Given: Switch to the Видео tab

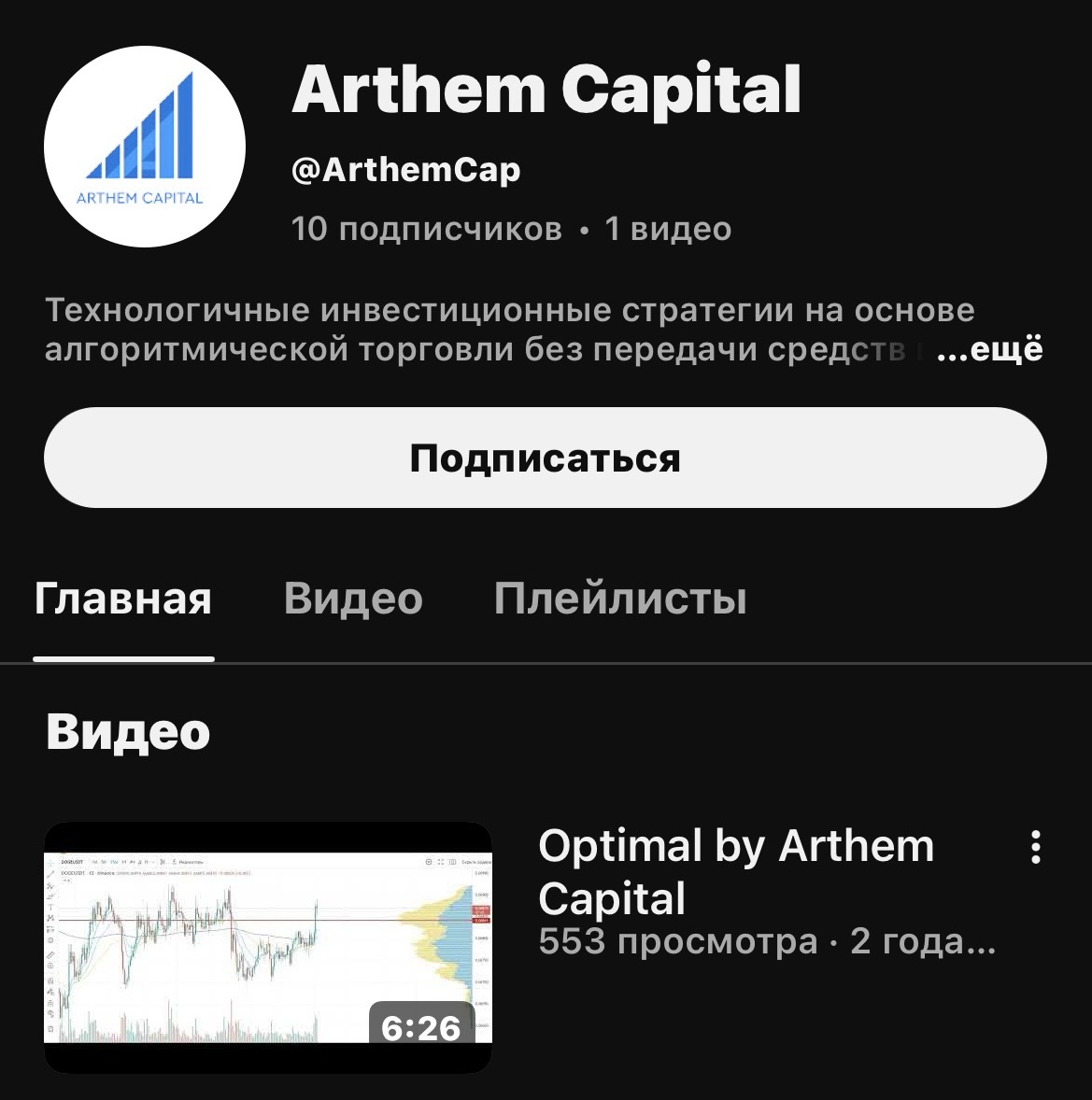Looking at the screenshot, I should coord(353,599).
